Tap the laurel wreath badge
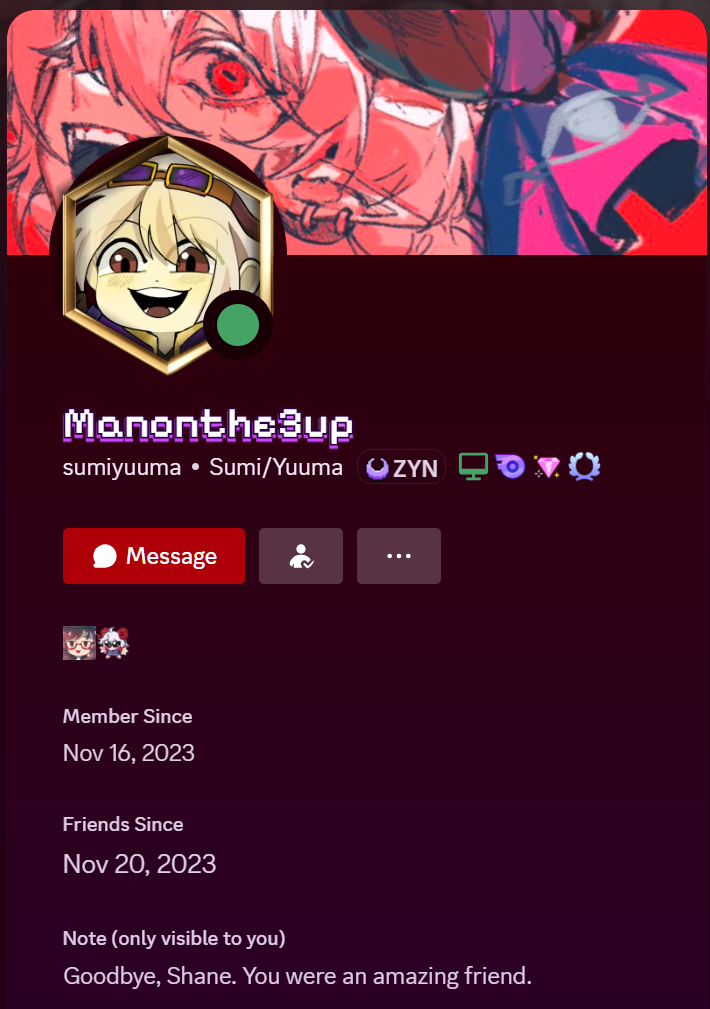 [x=583, y=466]
